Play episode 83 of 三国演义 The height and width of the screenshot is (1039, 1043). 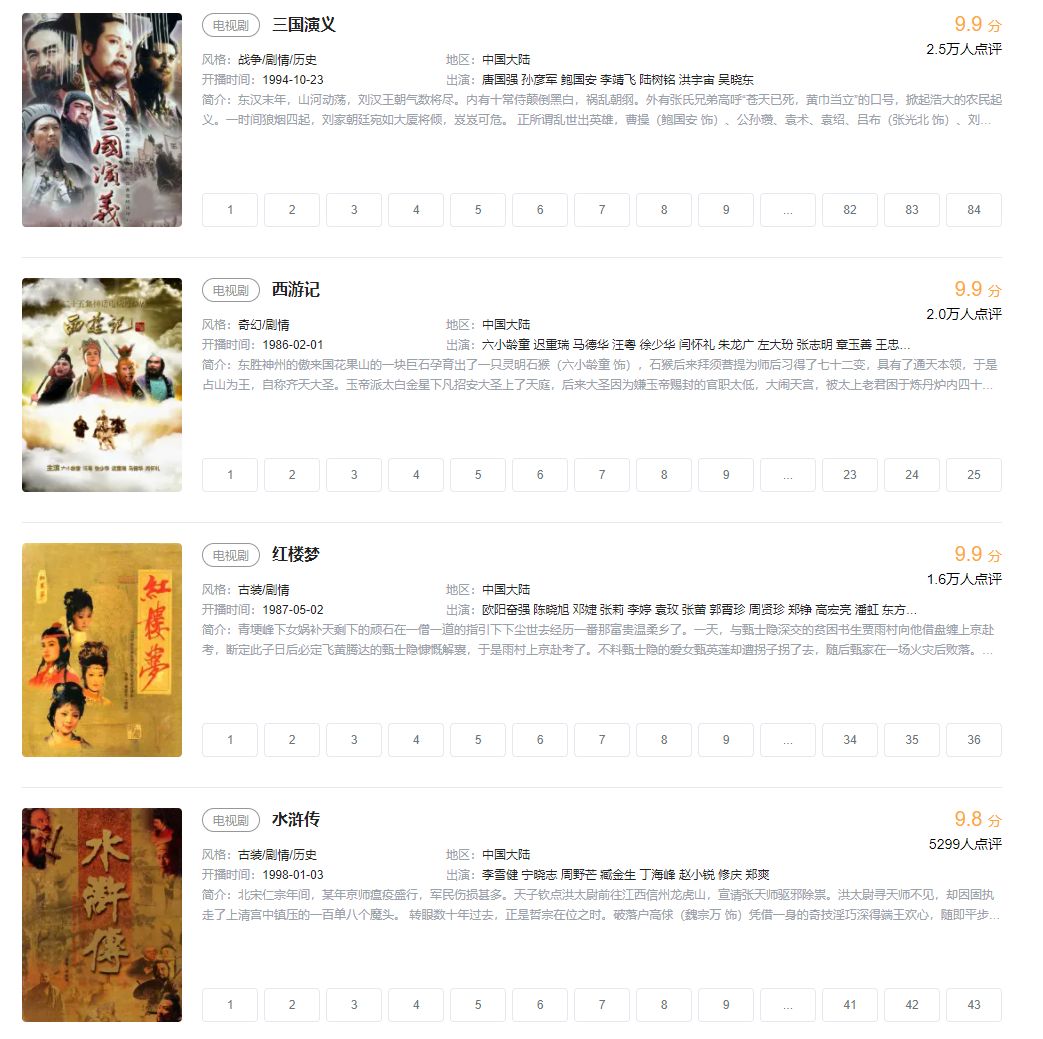[x=911, y=210]
